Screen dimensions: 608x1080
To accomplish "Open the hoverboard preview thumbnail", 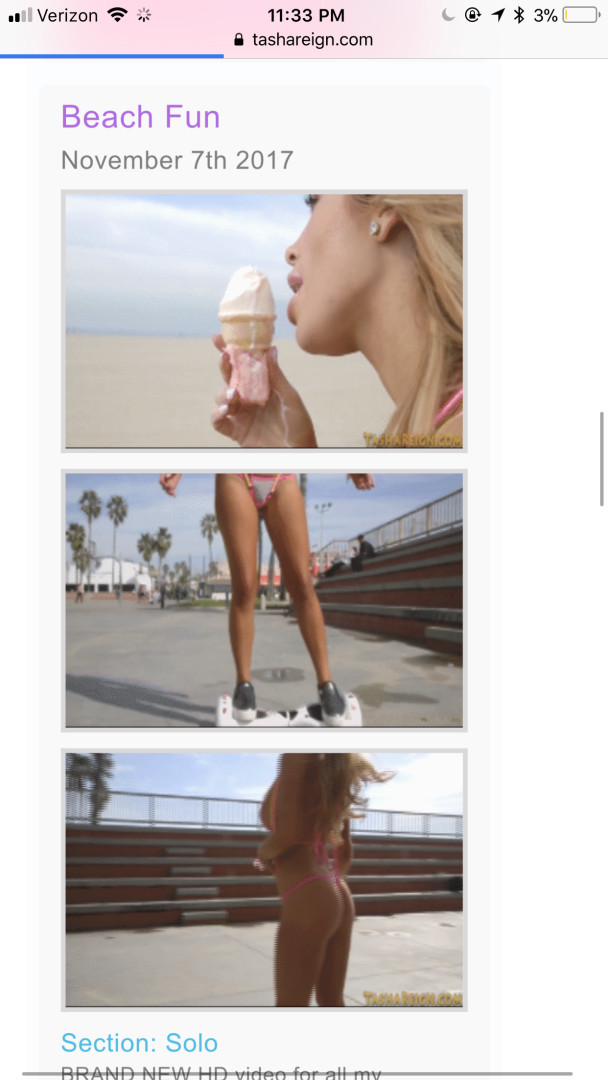I will tap(264, 600).
